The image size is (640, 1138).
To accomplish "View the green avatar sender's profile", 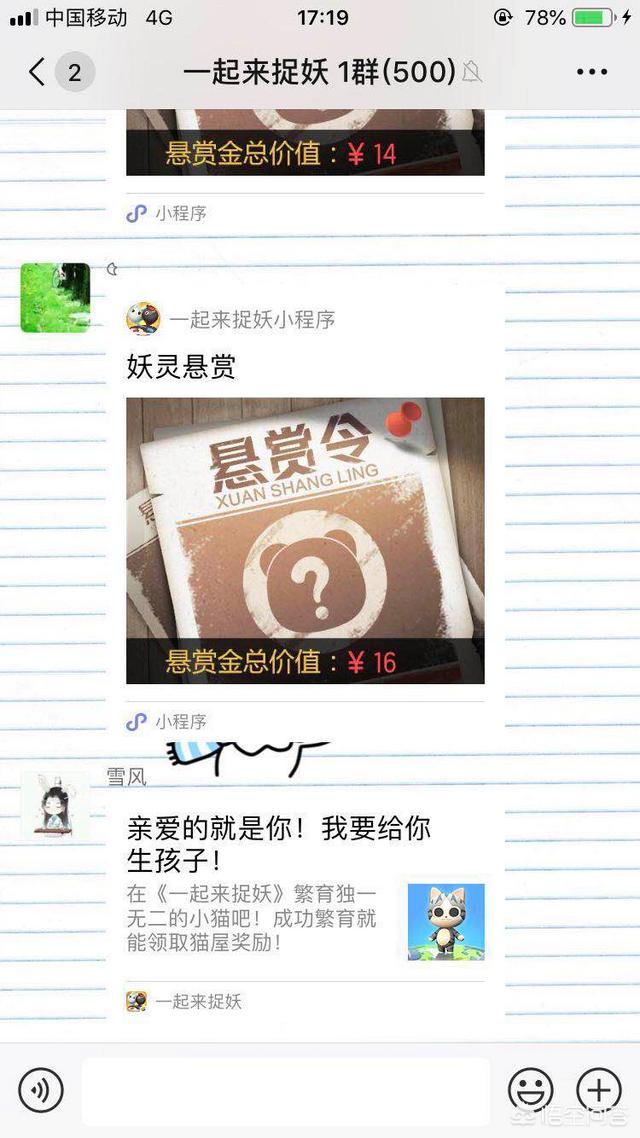I will (55, 297).
